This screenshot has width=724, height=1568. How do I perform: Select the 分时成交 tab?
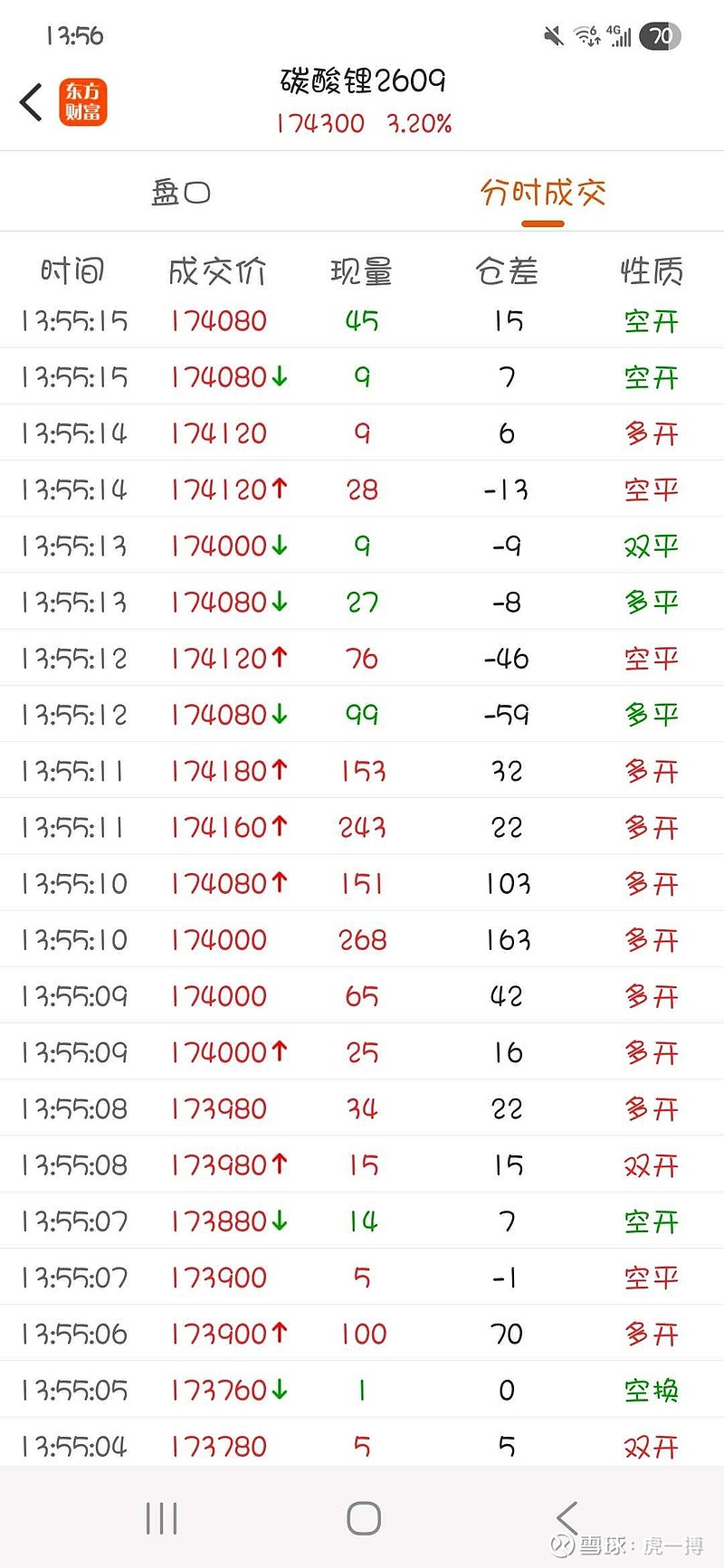543,192
